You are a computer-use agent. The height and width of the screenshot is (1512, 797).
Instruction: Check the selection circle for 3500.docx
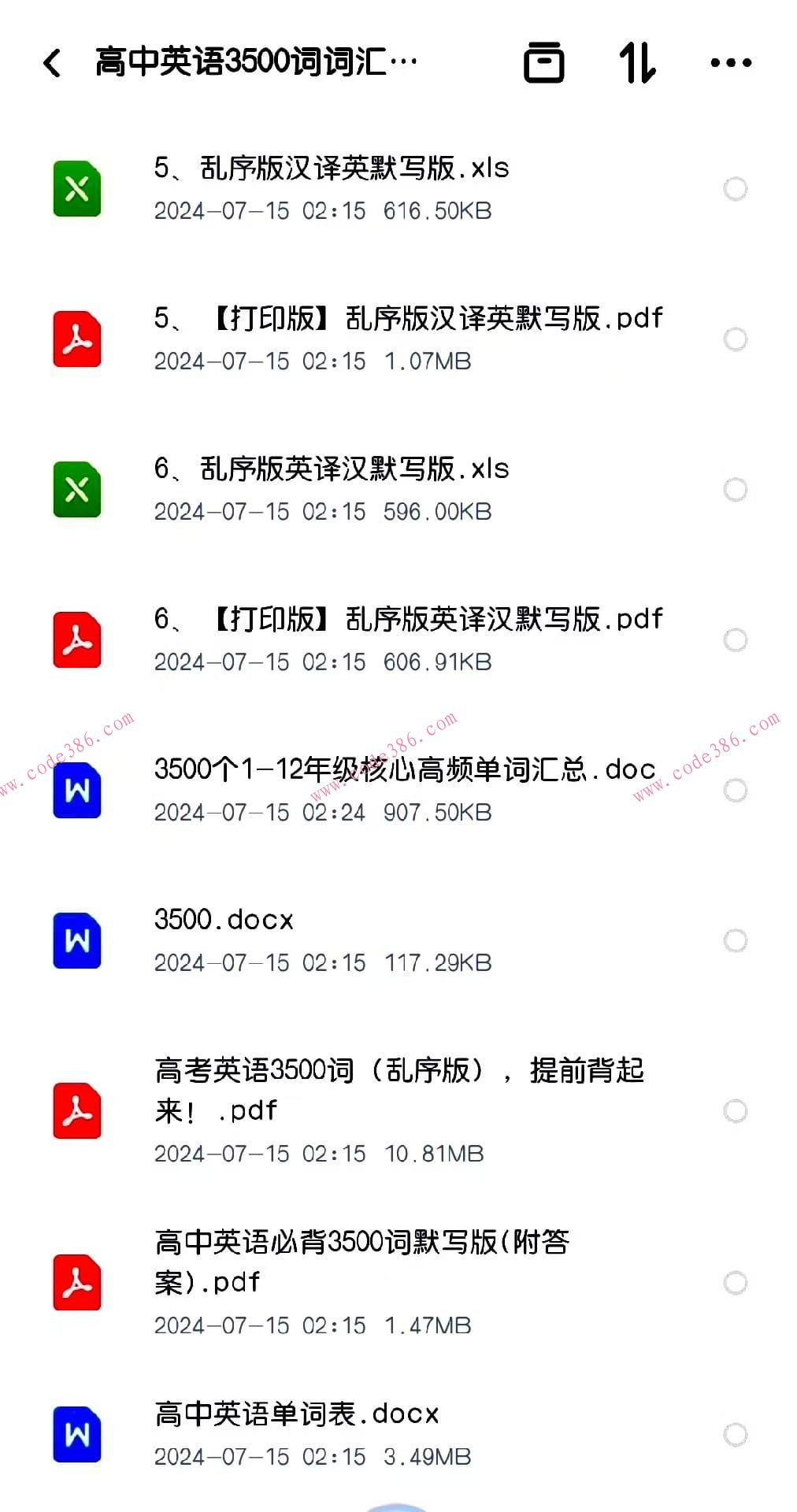tap(734, 939)
